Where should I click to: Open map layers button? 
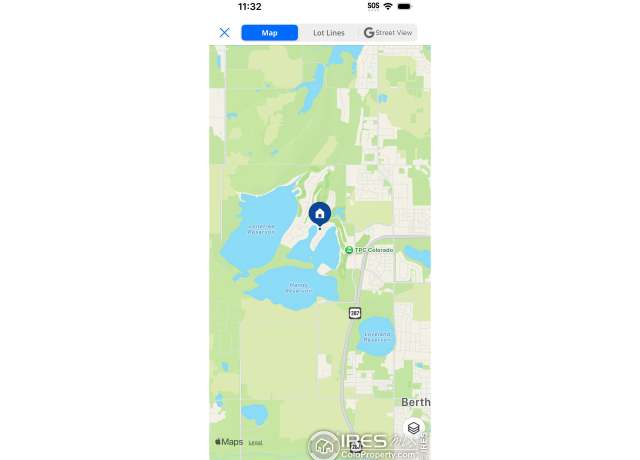pos(413,428)
